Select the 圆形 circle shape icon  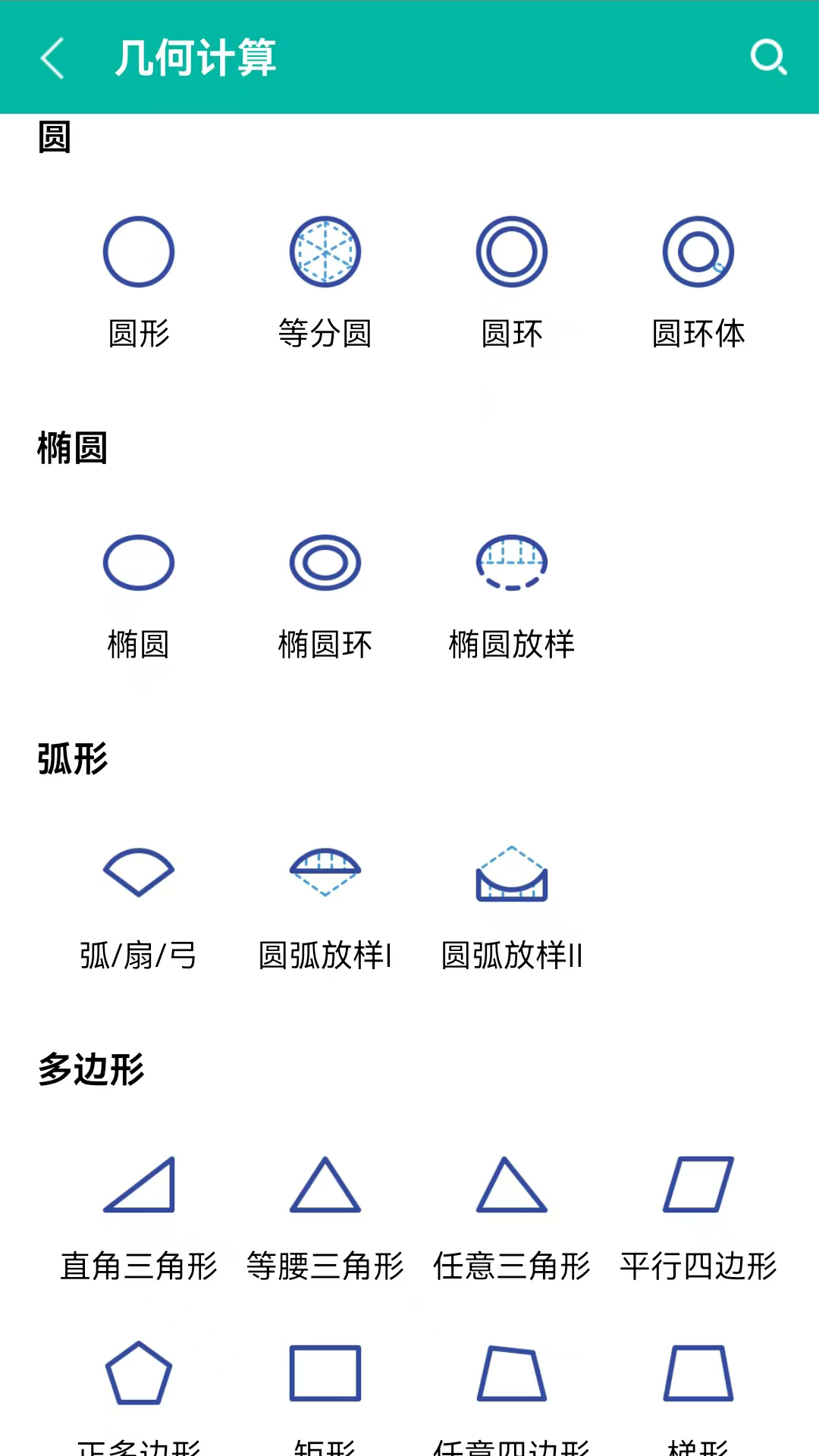(139, 252)
